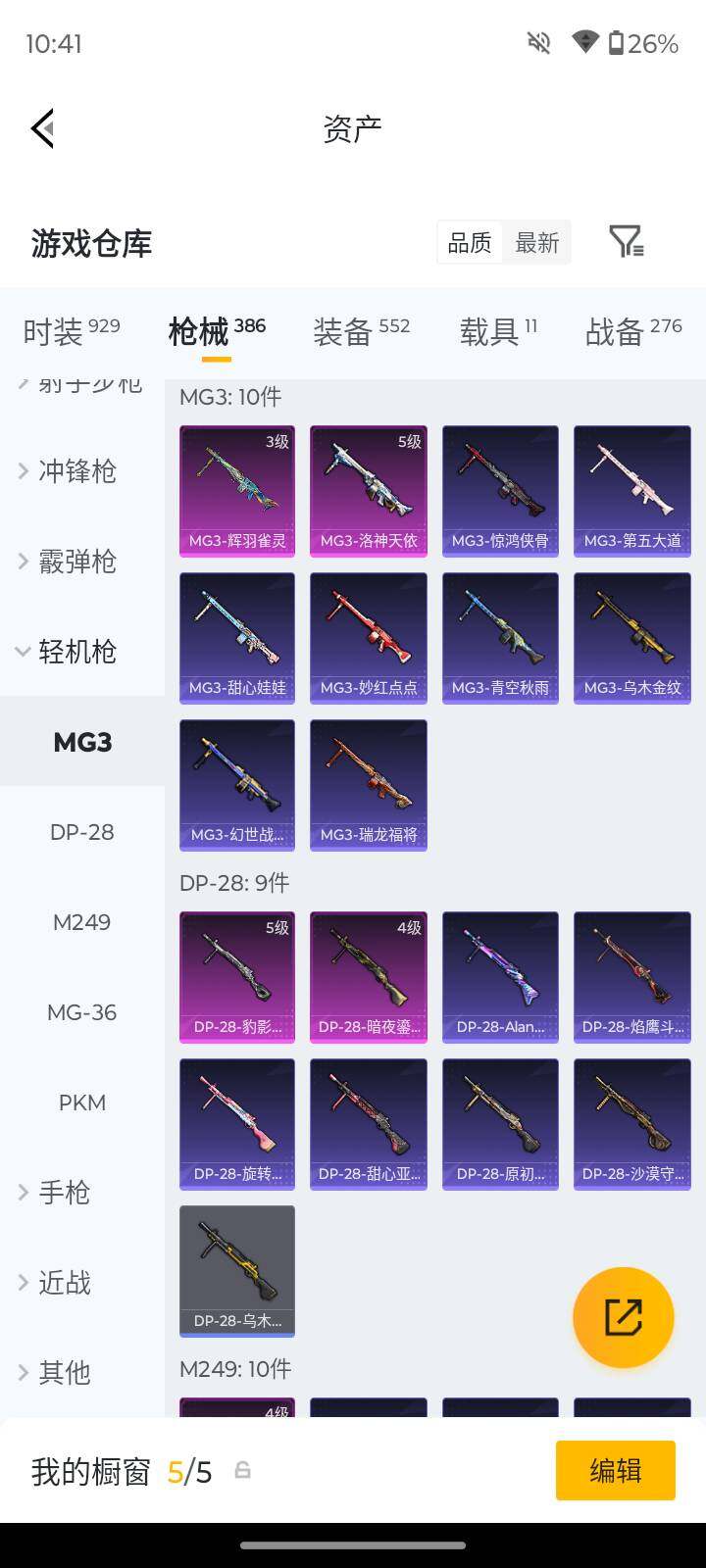The image size is (706, 1568).
Task: Expand the 霰弹枪 category
Action: (76, 562)
